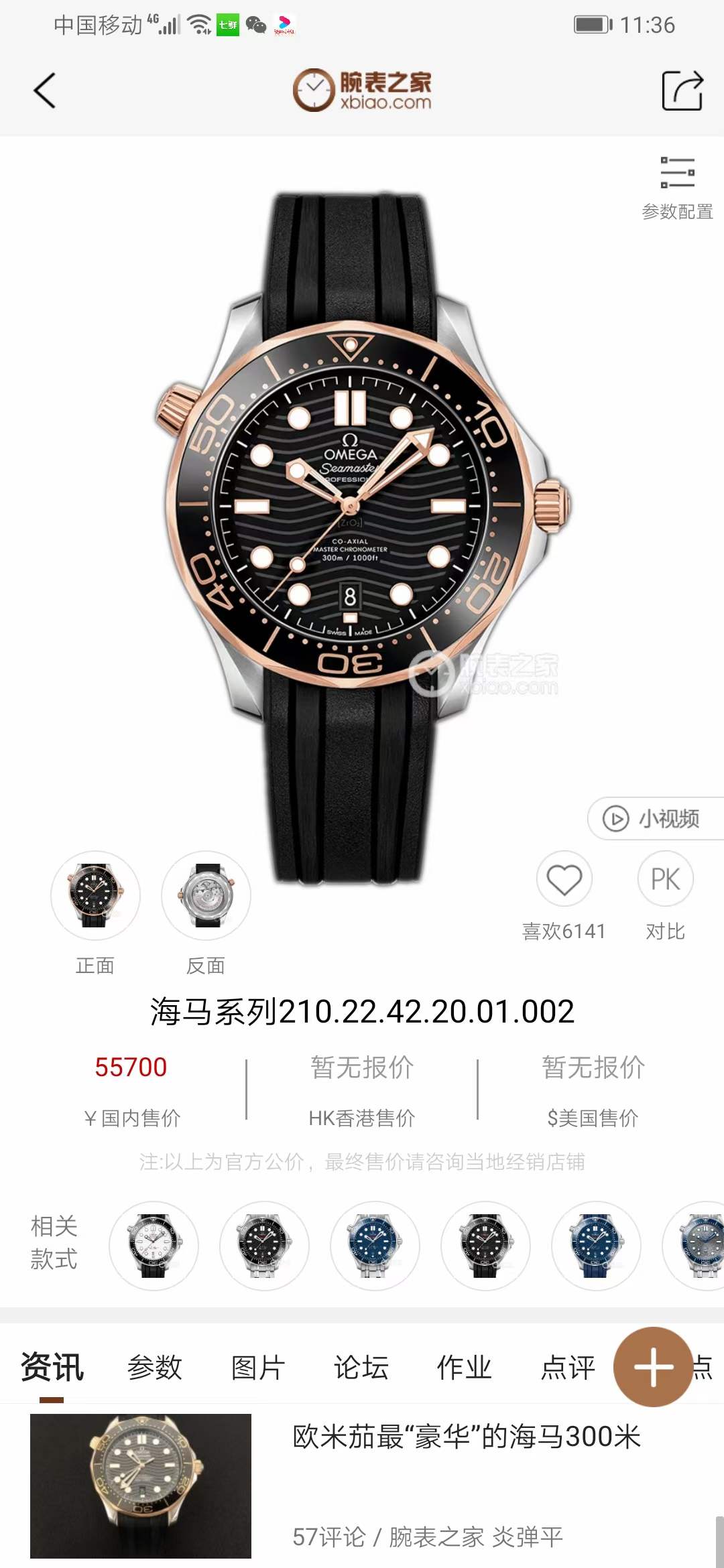Like this watch with the heart icon
The width and height of the screenshot is (724, 1568).
click(564, 879)
